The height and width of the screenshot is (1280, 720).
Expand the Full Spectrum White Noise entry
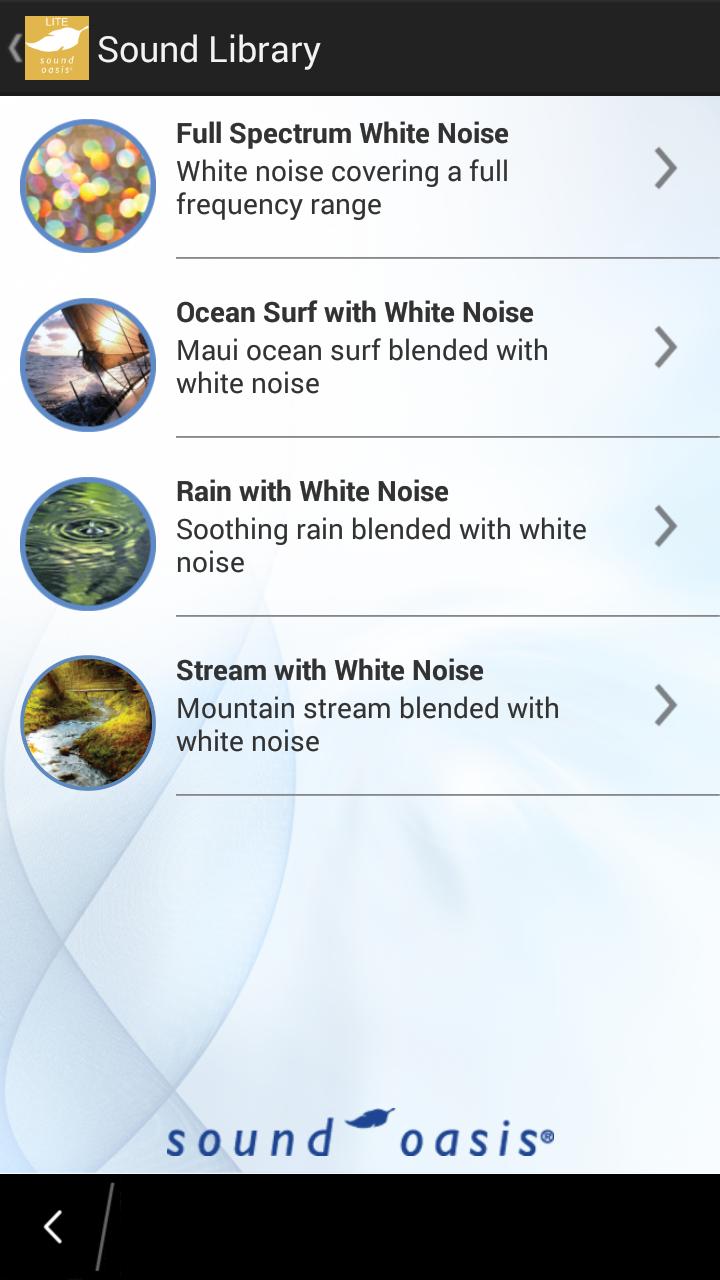tap(665, 168)
